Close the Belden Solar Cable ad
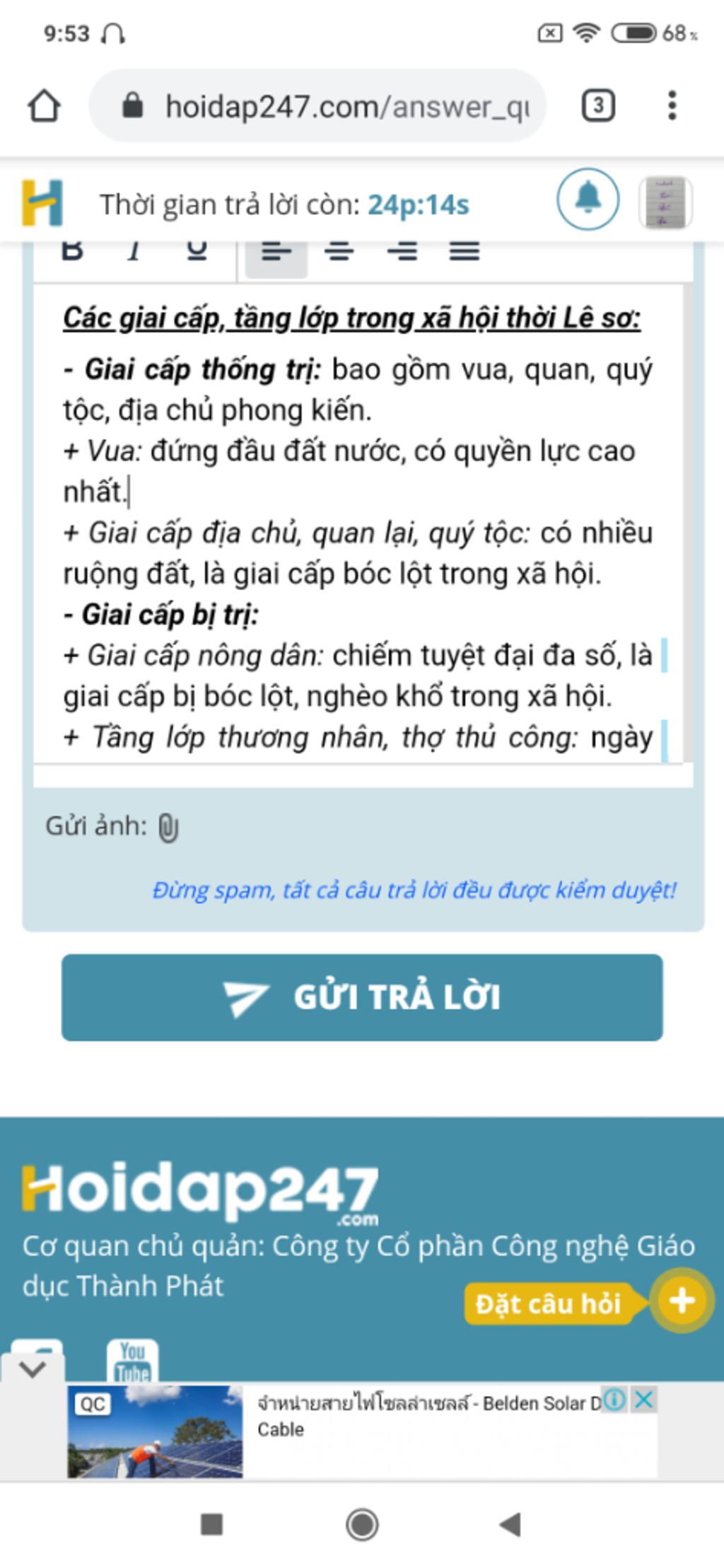 [643, 1400]
